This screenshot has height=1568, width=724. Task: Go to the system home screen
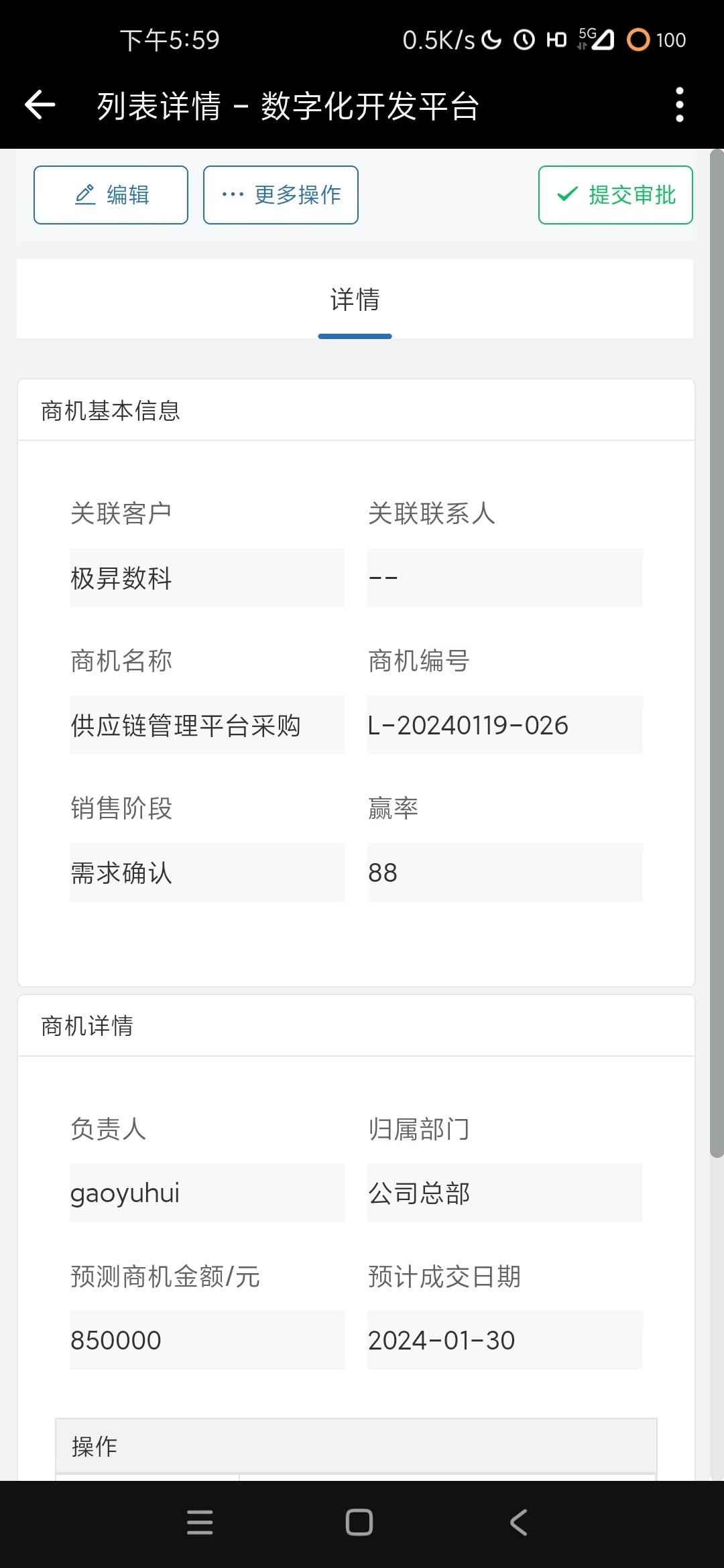tap(359, 1522)
